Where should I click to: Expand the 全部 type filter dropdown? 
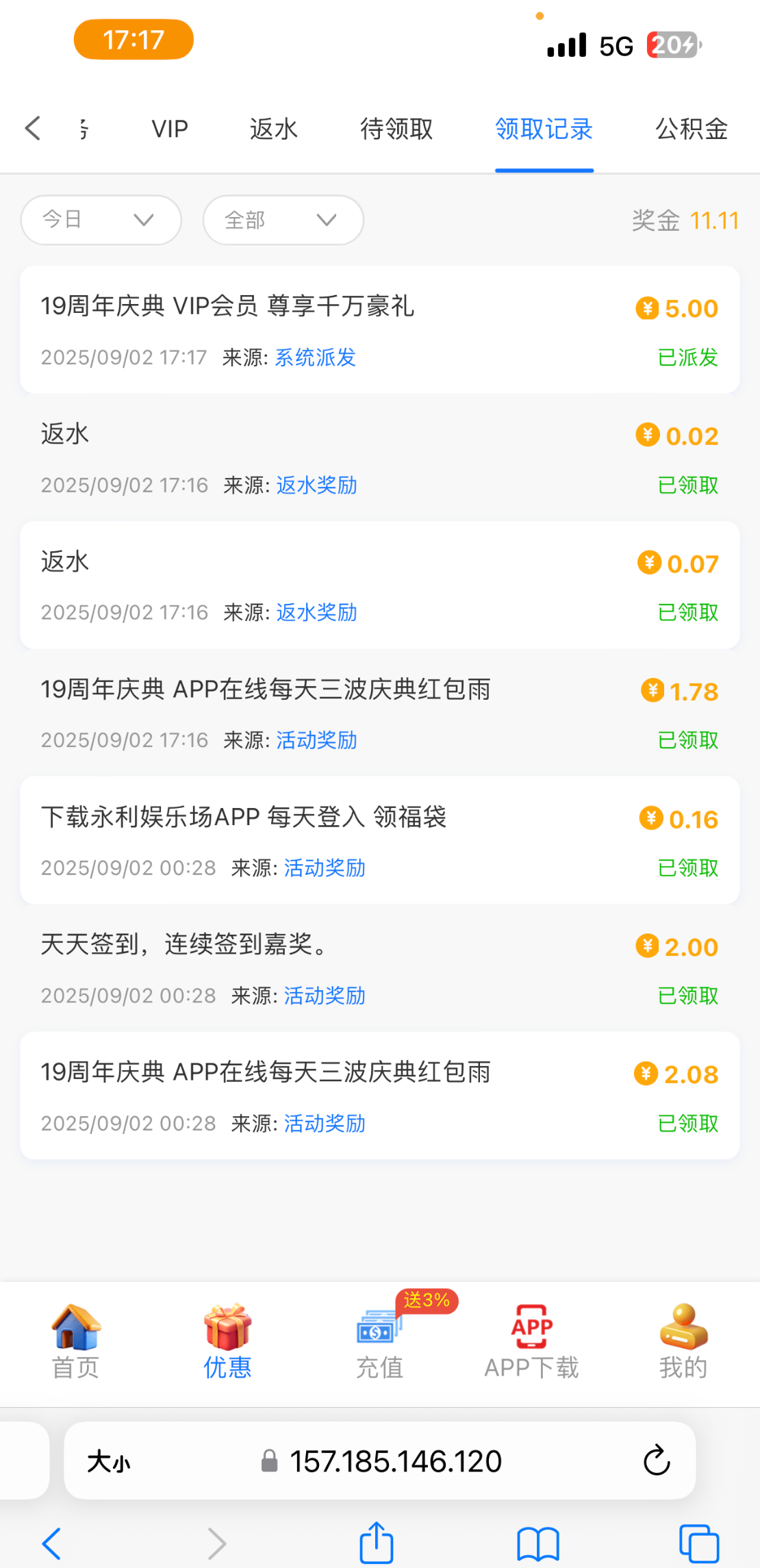(x=283, y=220)
